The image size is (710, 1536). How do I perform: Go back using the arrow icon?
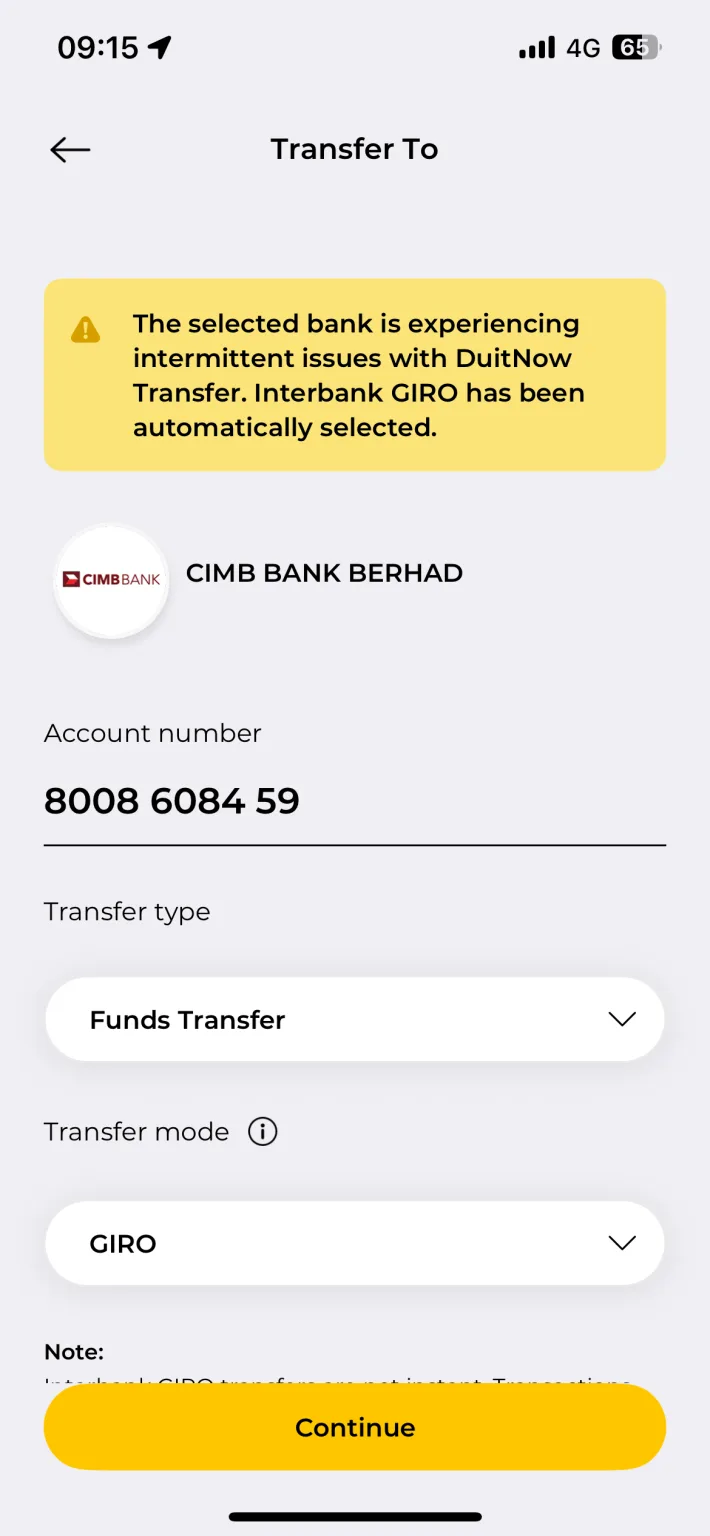pos(70,150)
